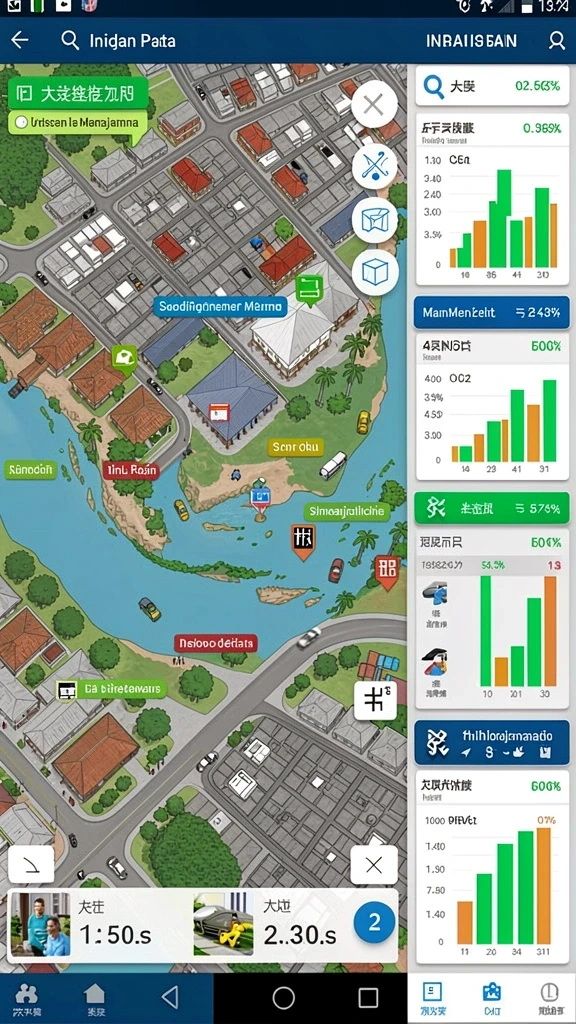
Task: Switch to the house tab in the bottom bar
Action: [x=95, y=999]
